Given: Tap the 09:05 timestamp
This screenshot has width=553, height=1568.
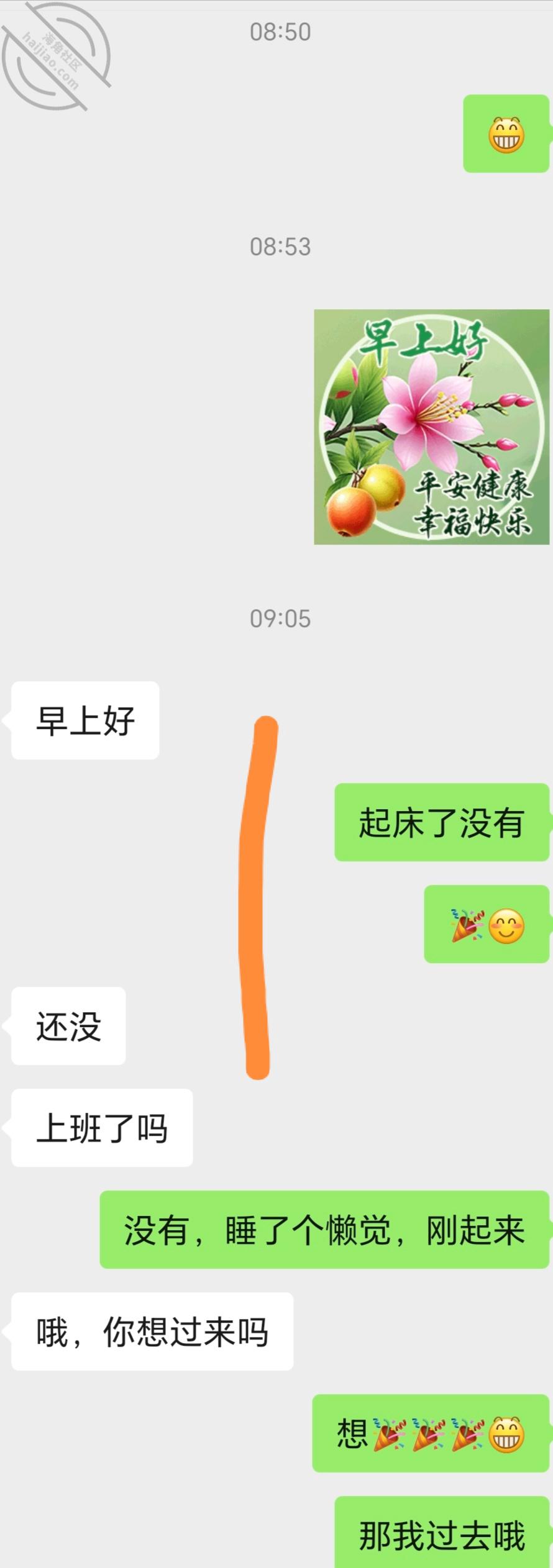Looking at the screenshot, I should [x=279, y=619].
